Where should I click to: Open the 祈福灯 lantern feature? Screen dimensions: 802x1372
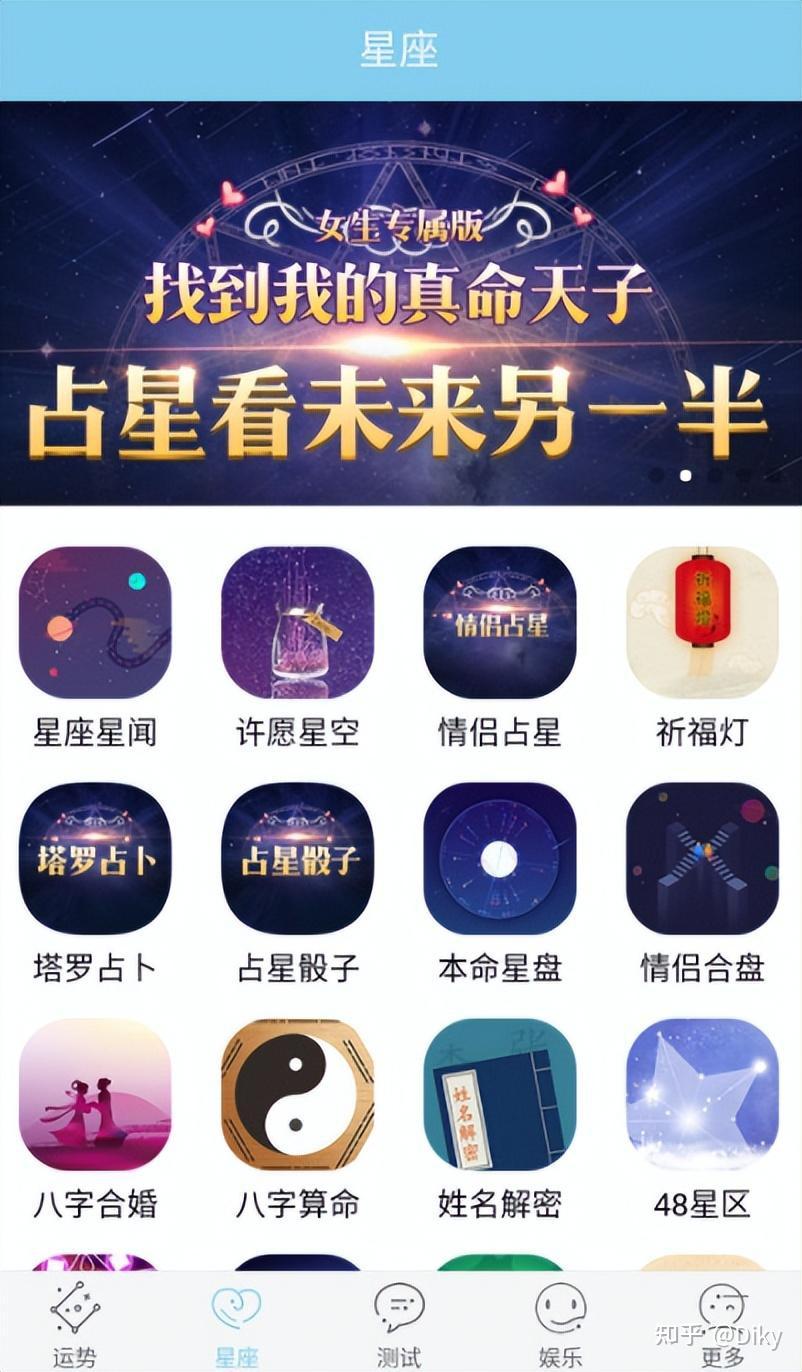(701, 622)
